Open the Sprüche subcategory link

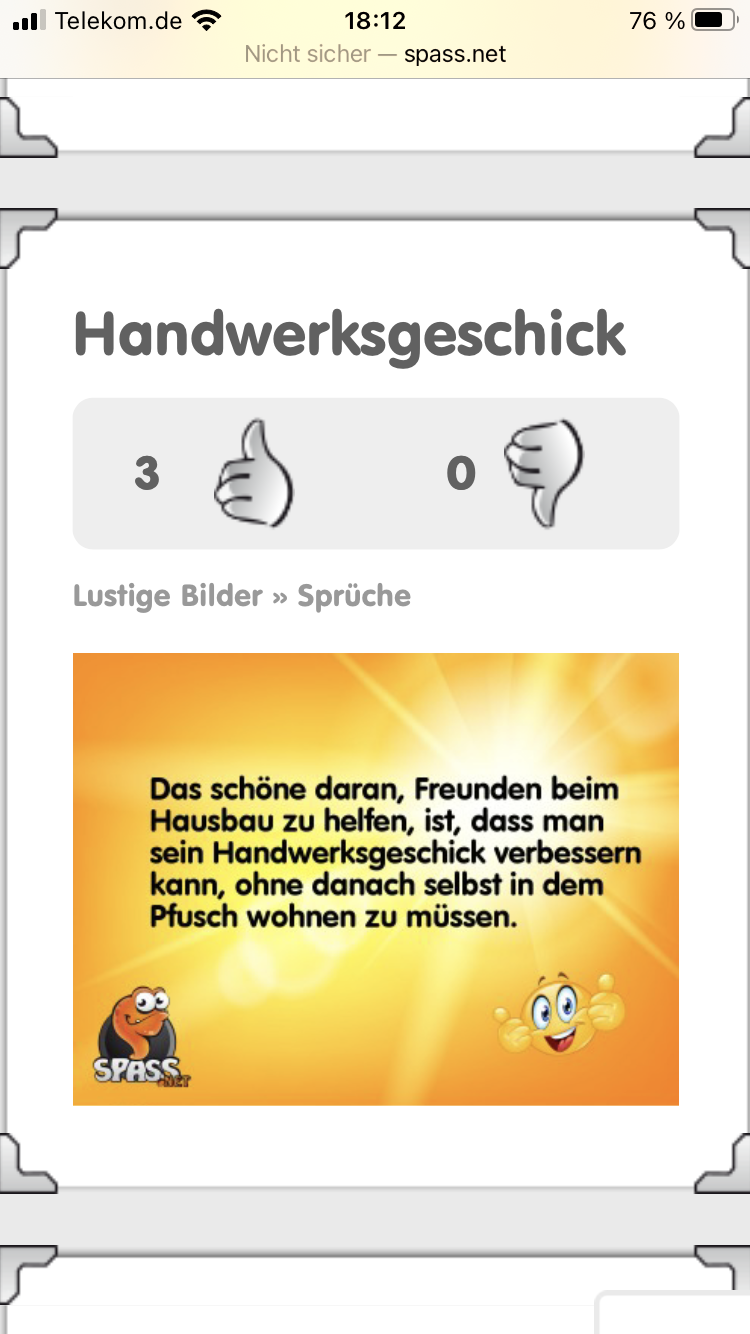click(354, 596)
